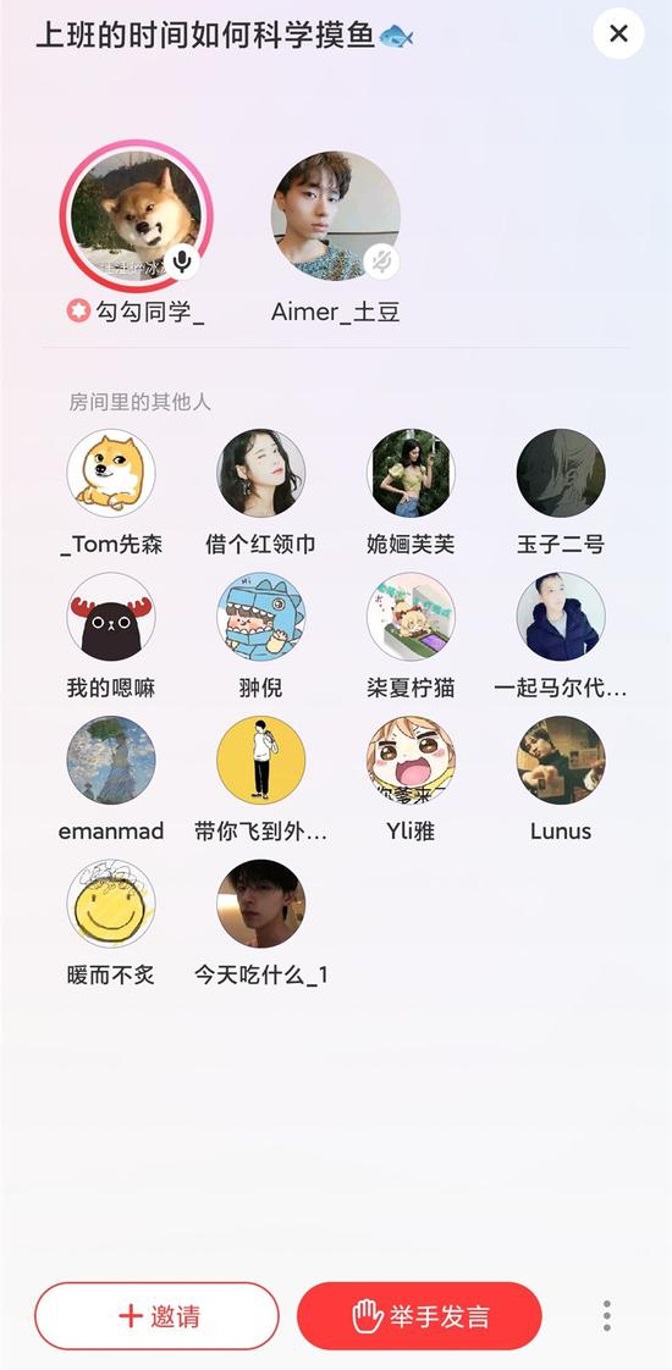Open 暖而不炙's profile
The width and height of the screenshot is (672, 1370).
[111, 903]
